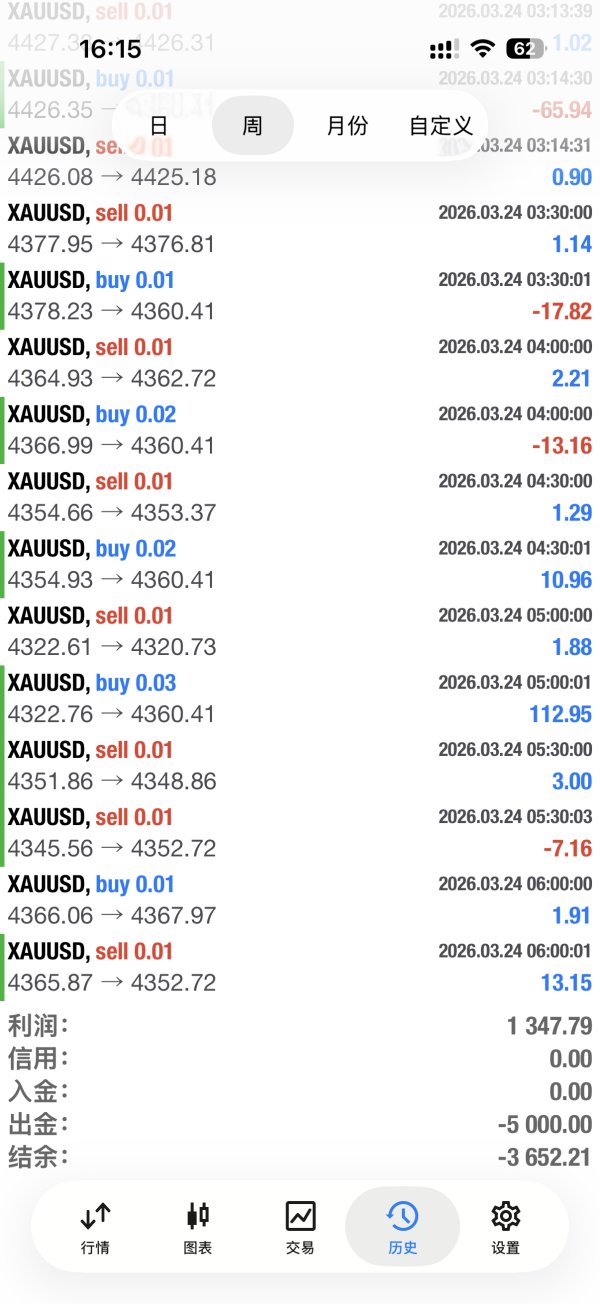
Task: Expand the buy 0.03 trade with 112.95 profit
Action: (300, 698)
